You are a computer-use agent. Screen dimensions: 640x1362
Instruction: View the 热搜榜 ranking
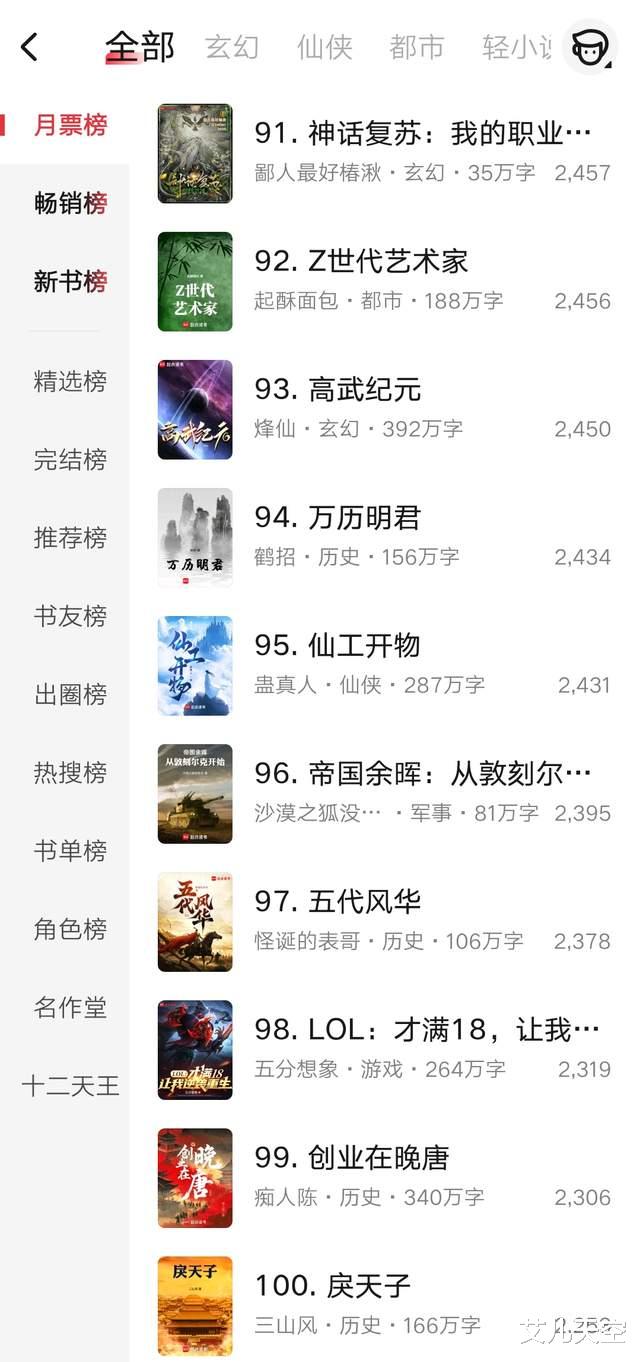[x=70, y=772]
